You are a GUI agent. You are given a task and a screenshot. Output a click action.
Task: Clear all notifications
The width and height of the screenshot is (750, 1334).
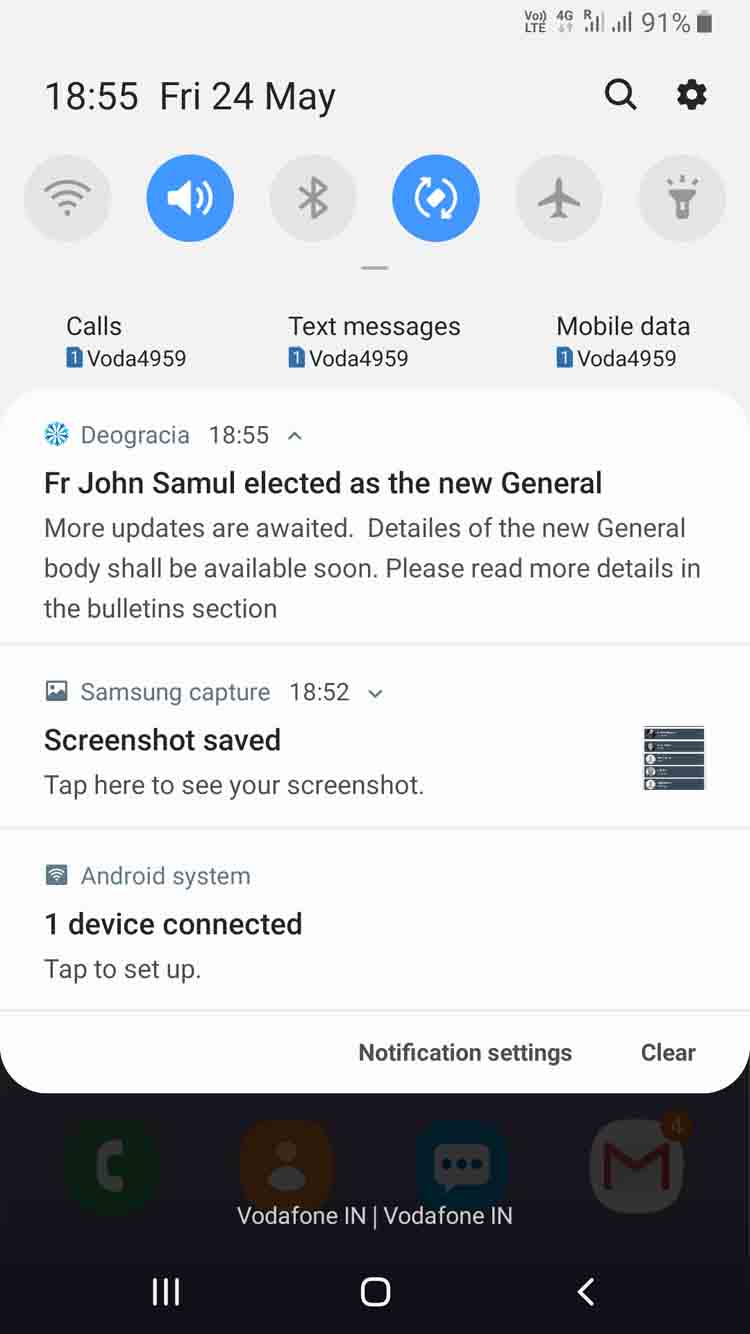point(668,1053)
